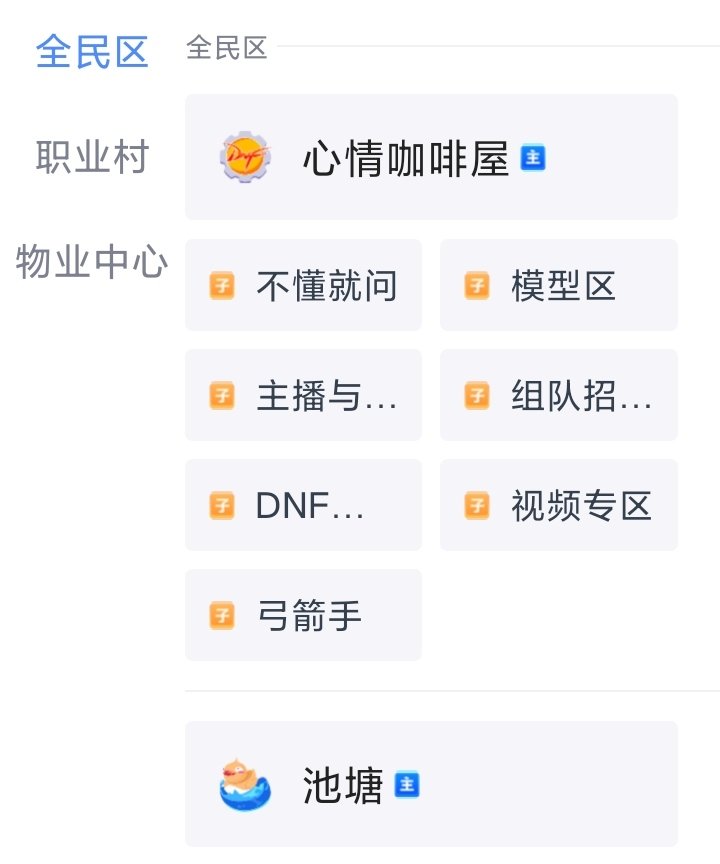
Task: Open the 组队招… sub-forum
Action: [x=558, y=396]
